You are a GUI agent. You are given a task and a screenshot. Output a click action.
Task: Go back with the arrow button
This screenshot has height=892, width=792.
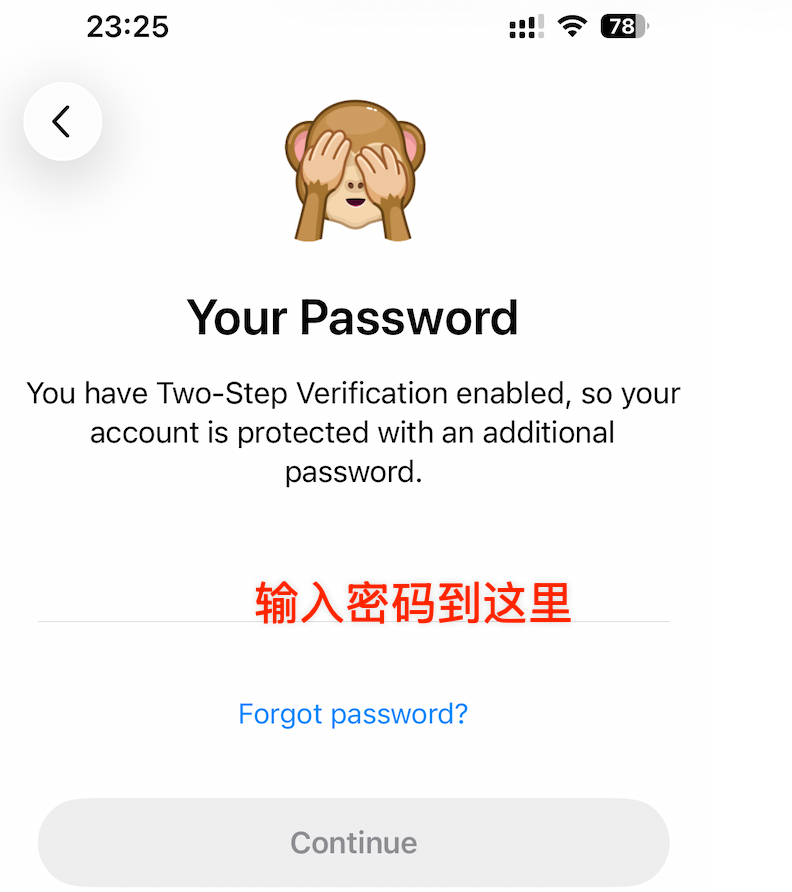[62, 122]
